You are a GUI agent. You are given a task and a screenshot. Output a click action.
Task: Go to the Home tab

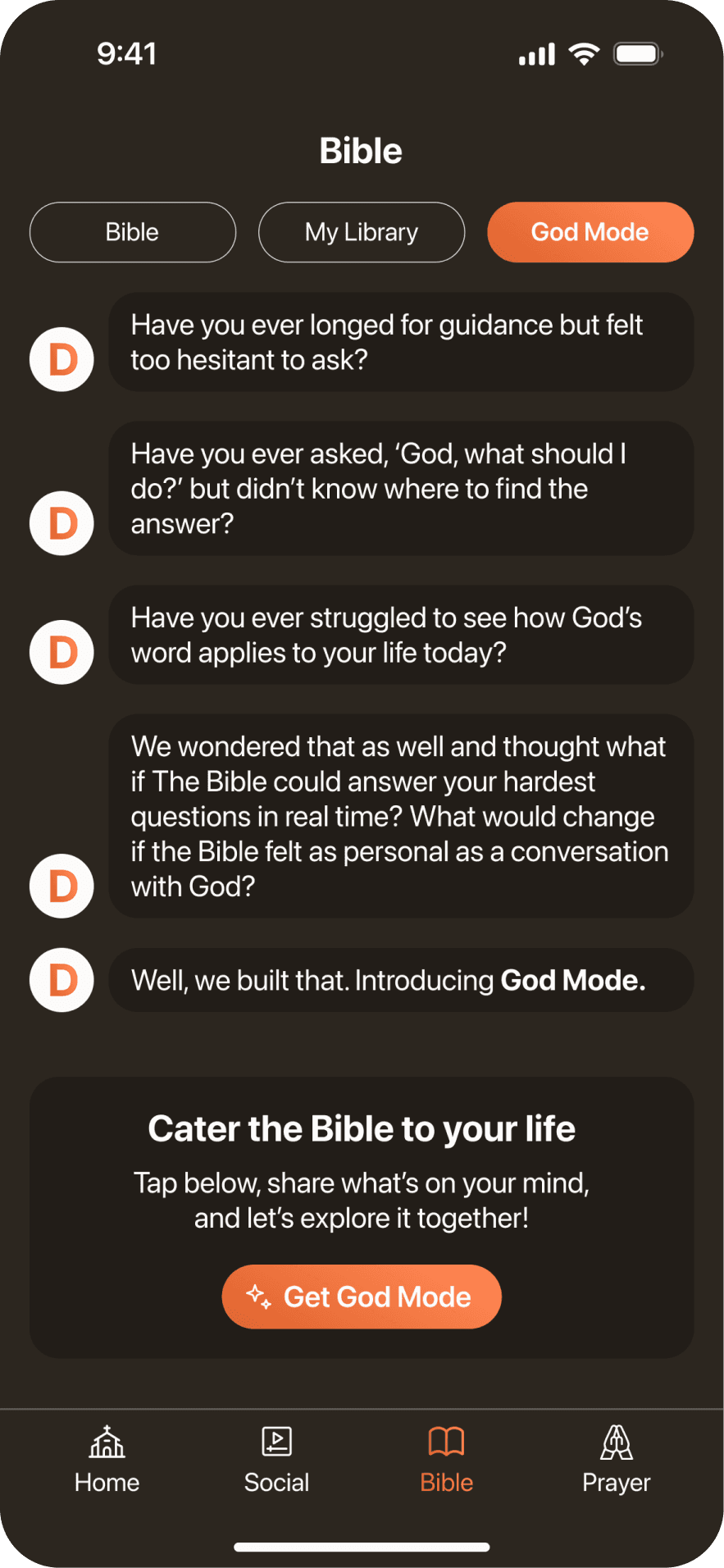(107, 1460)
